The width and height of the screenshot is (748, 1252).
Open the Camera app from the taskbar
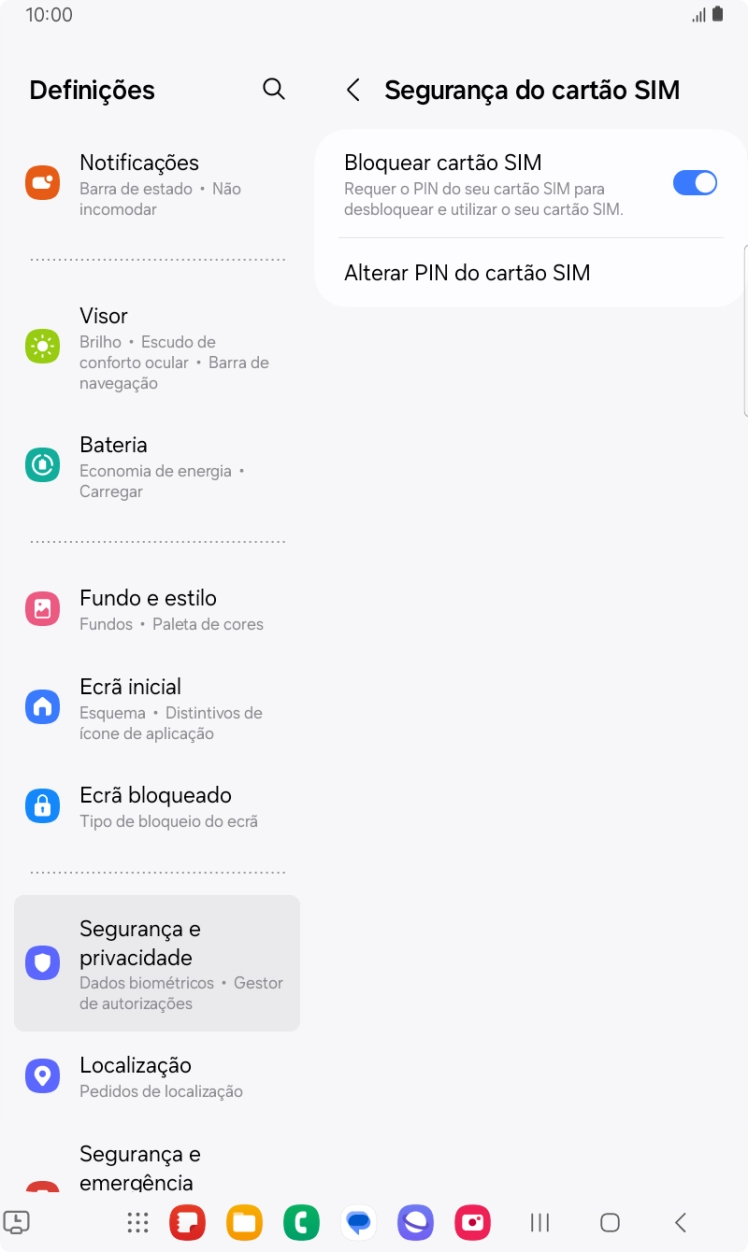pos(472,1222)
